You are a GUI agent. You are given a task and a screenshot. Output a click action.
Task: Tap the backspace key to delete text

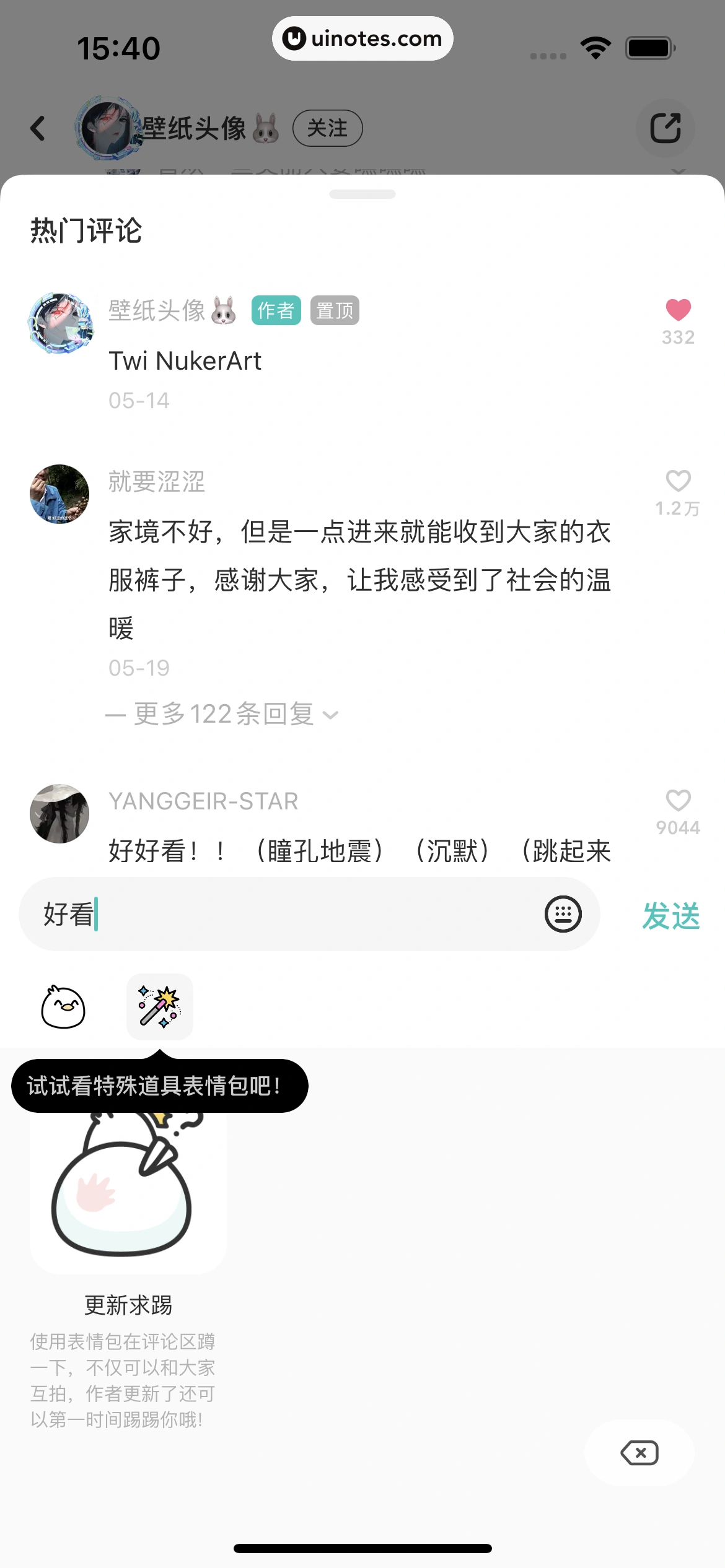pos(639,1452)
